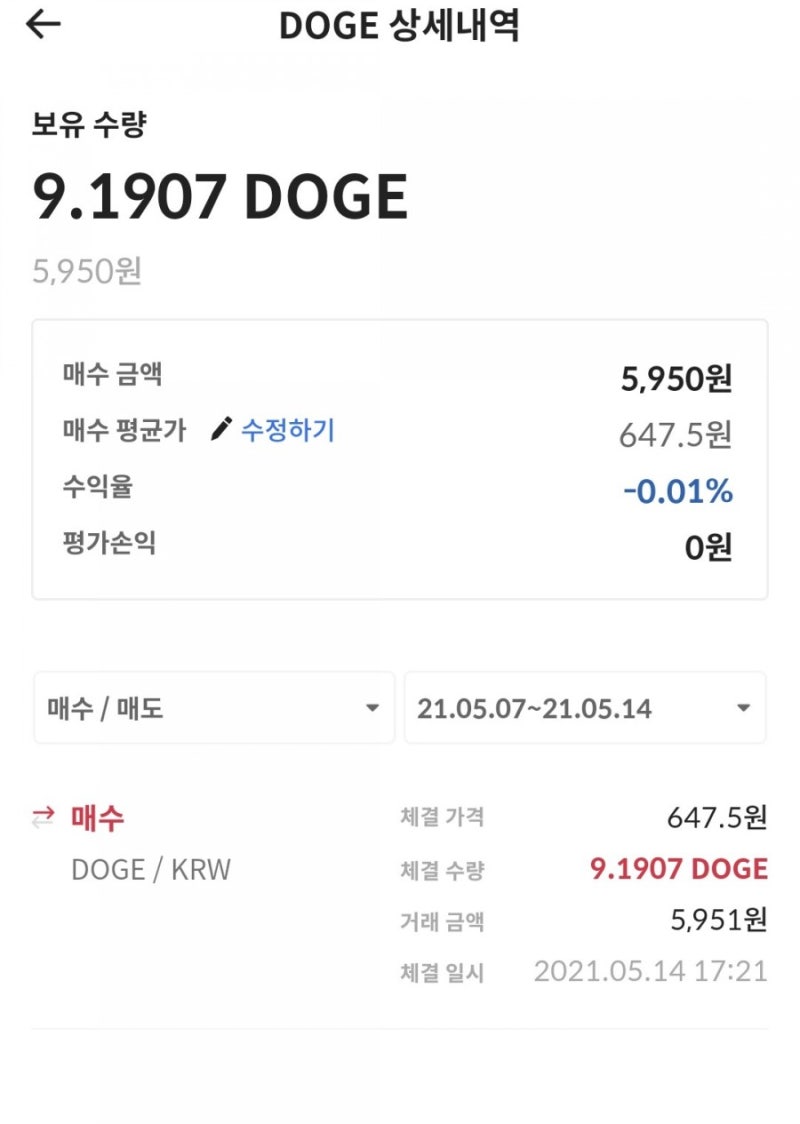Screen dimensions: 800x1124
Task: Click the back arrow to exit DOGE details
Action: click(42, 24)
